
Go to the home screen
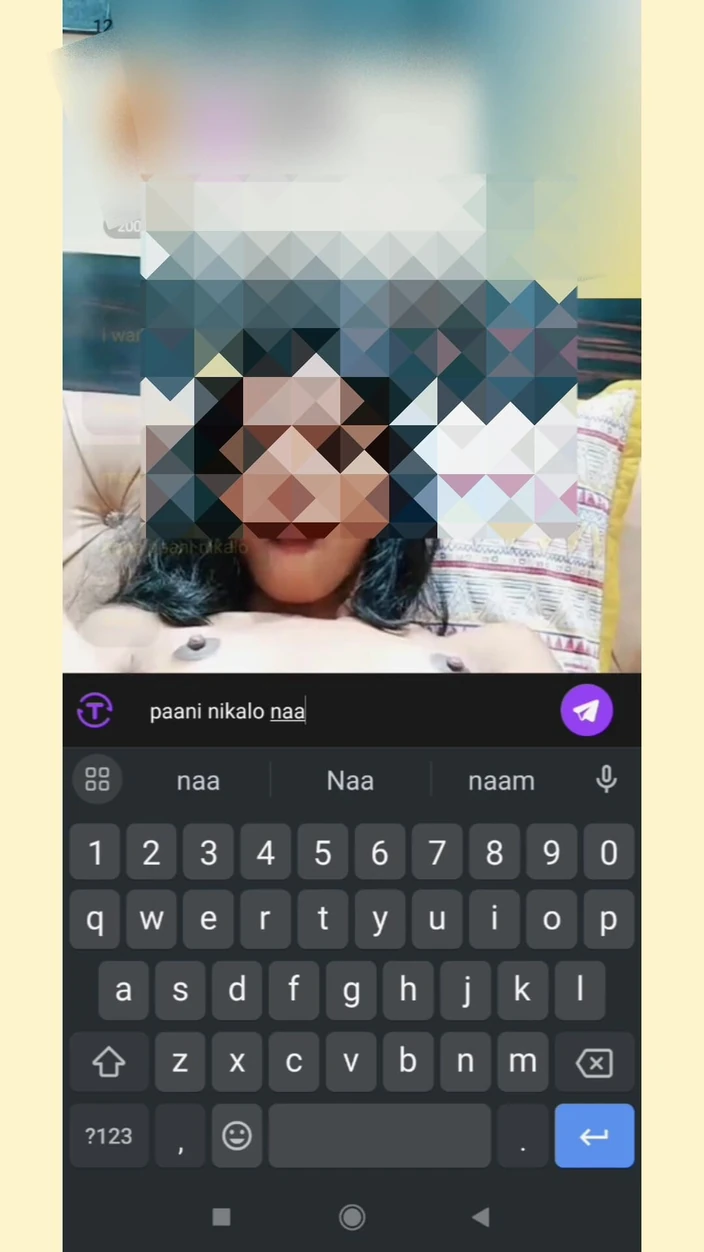352,1216
